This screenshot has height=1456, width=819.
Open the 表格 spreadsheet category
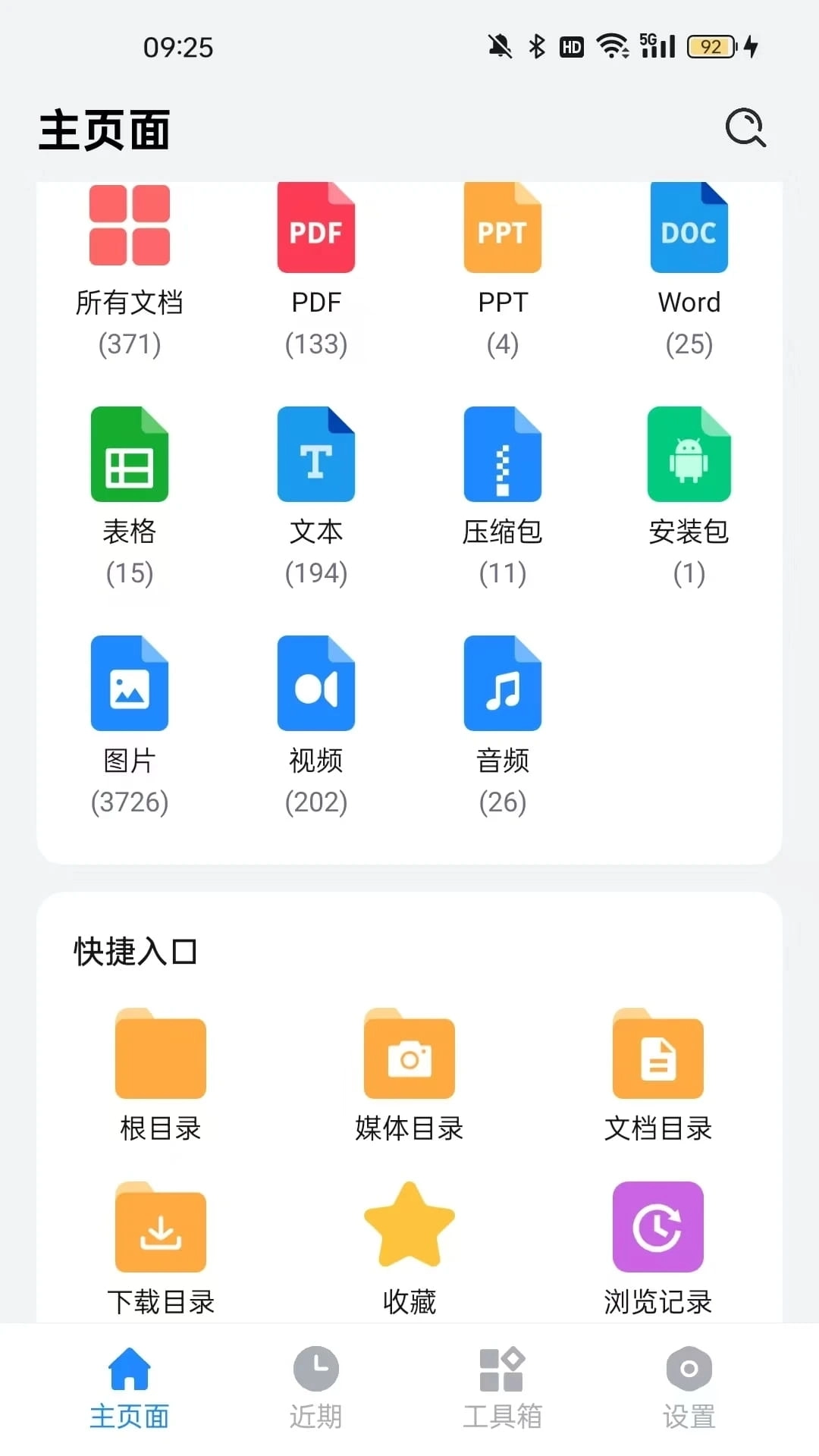pyautogui.click(x=130, y=478)
